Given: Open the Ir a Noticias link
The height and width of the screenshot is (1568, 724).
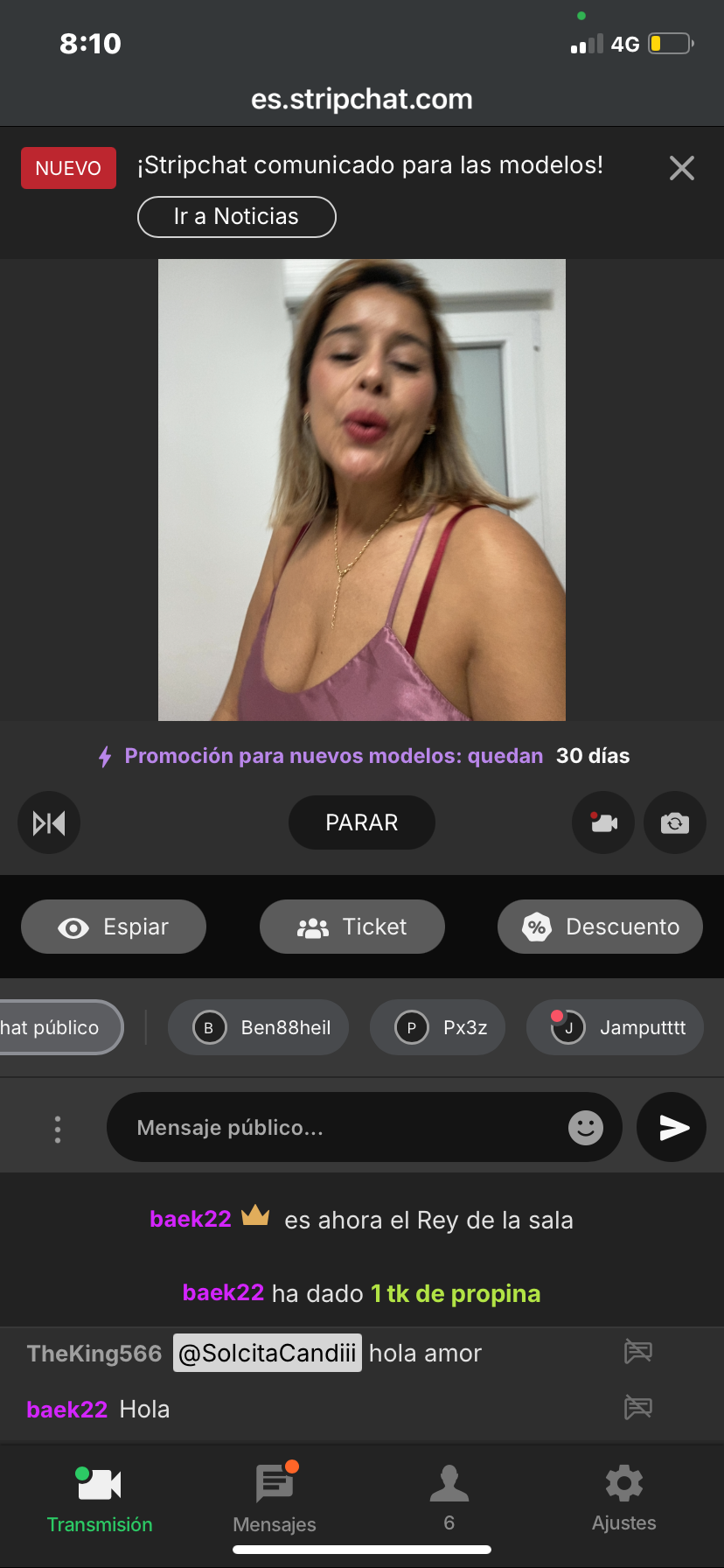Looking at the screenshot, I should [236, 217].
